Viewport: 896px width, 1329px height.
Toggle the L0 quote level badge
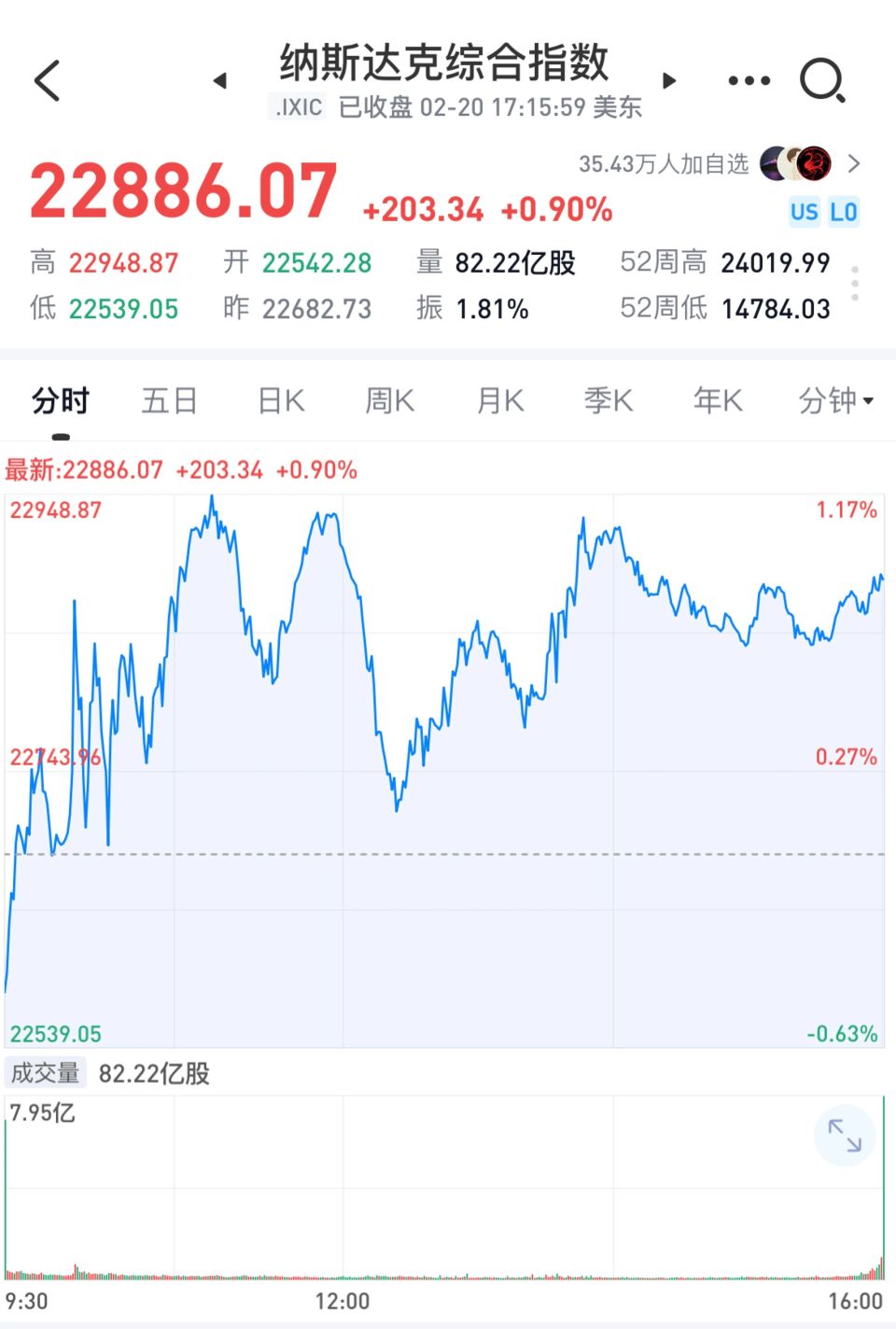click(845, 213)
